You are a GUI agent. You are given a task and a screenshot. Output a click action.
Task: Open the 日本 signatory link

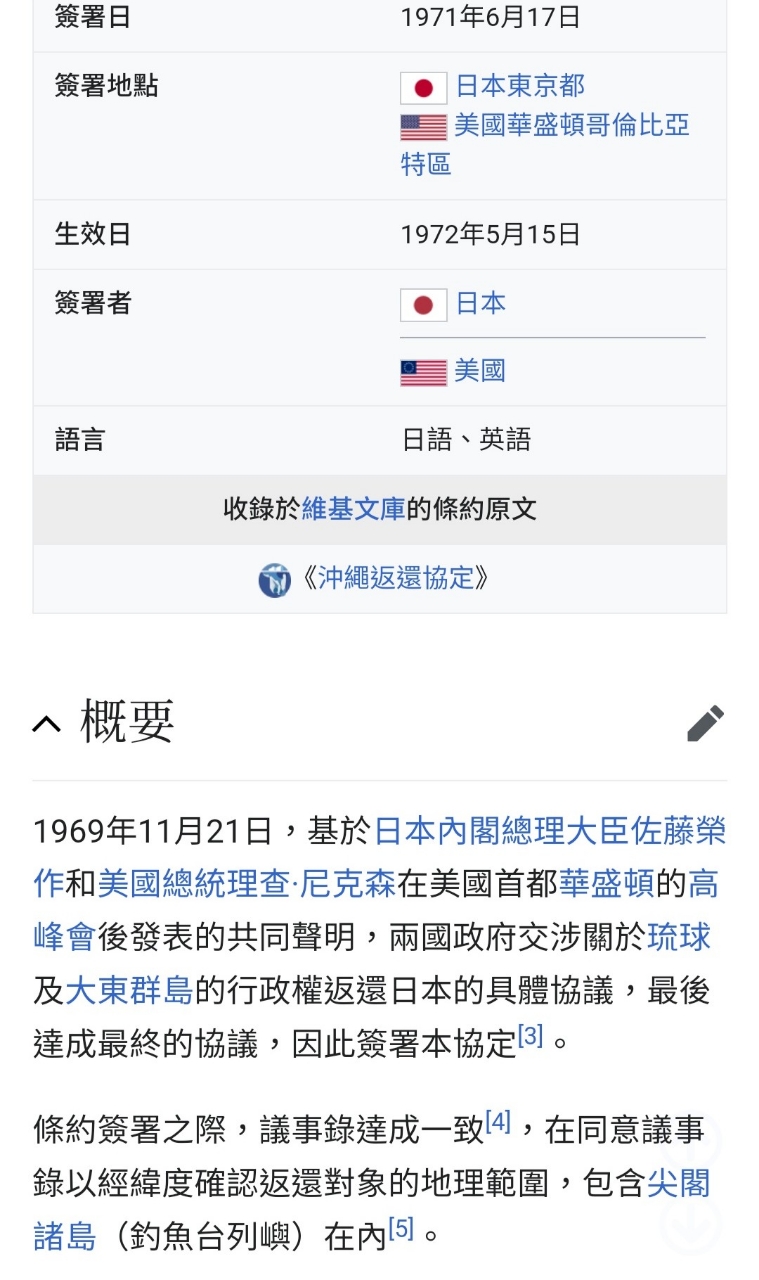pos(481,303)
